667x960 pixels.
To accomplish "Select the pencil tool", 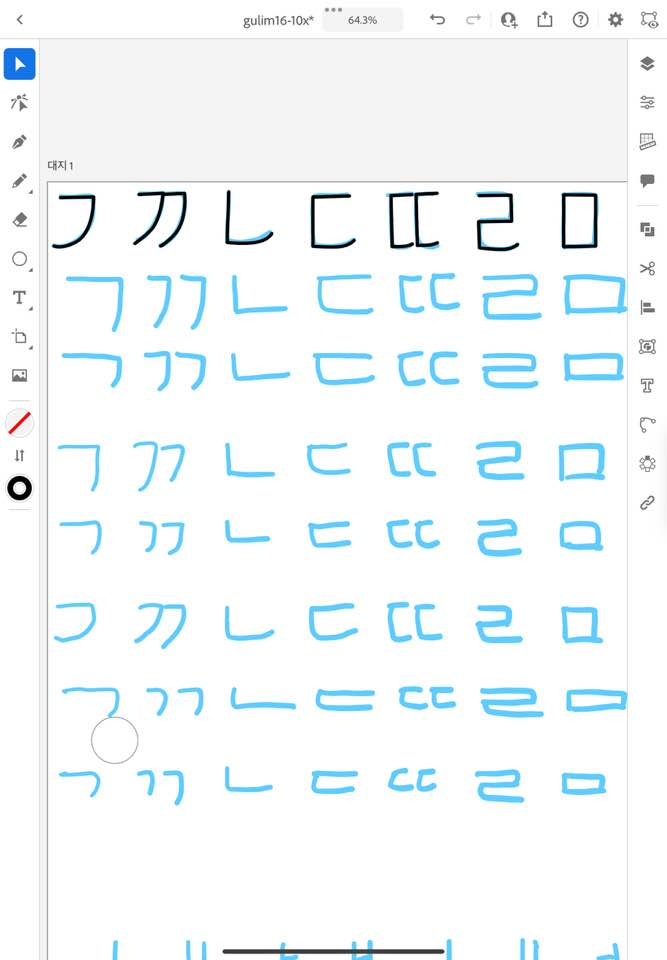I will coord(19,181).
